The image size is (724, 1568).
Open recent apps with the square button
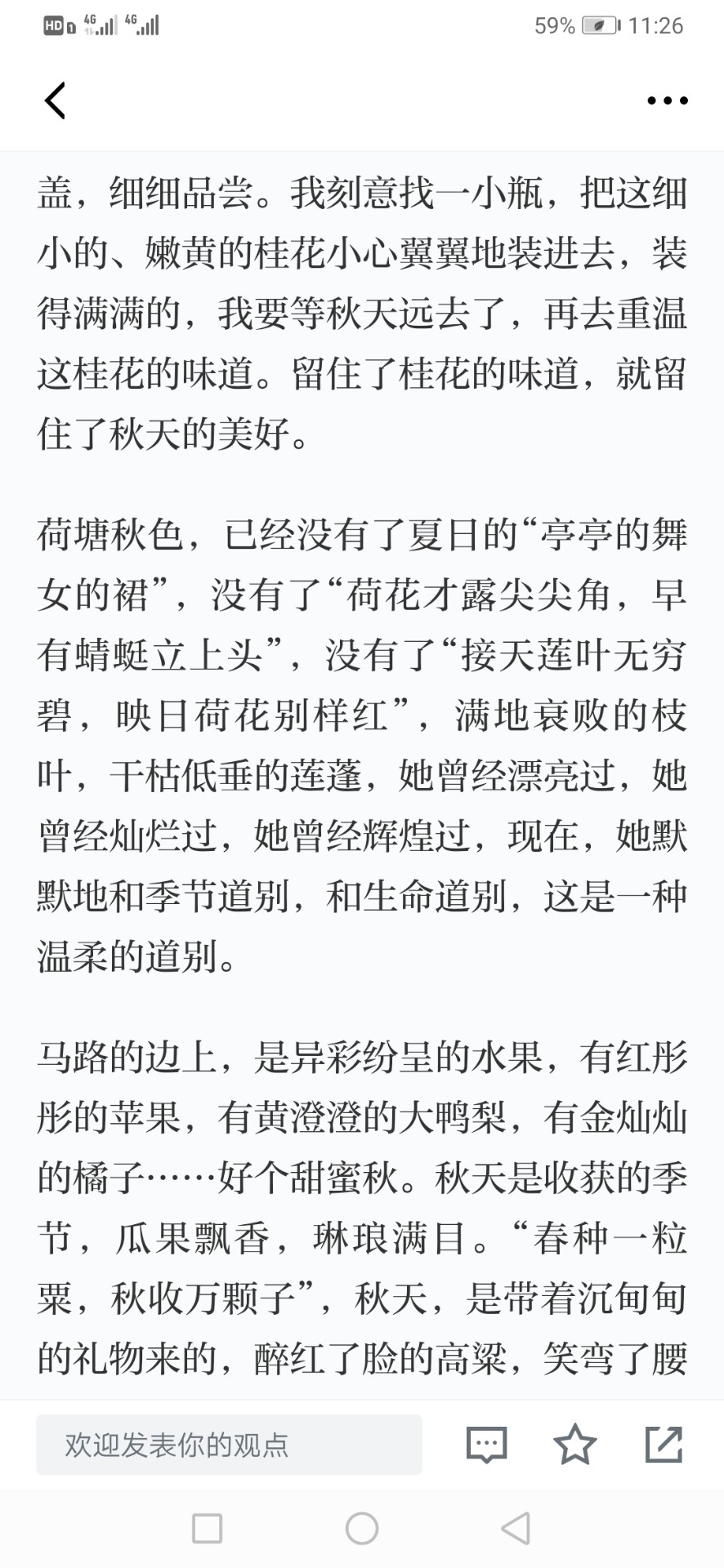[x=207, y=1529]
